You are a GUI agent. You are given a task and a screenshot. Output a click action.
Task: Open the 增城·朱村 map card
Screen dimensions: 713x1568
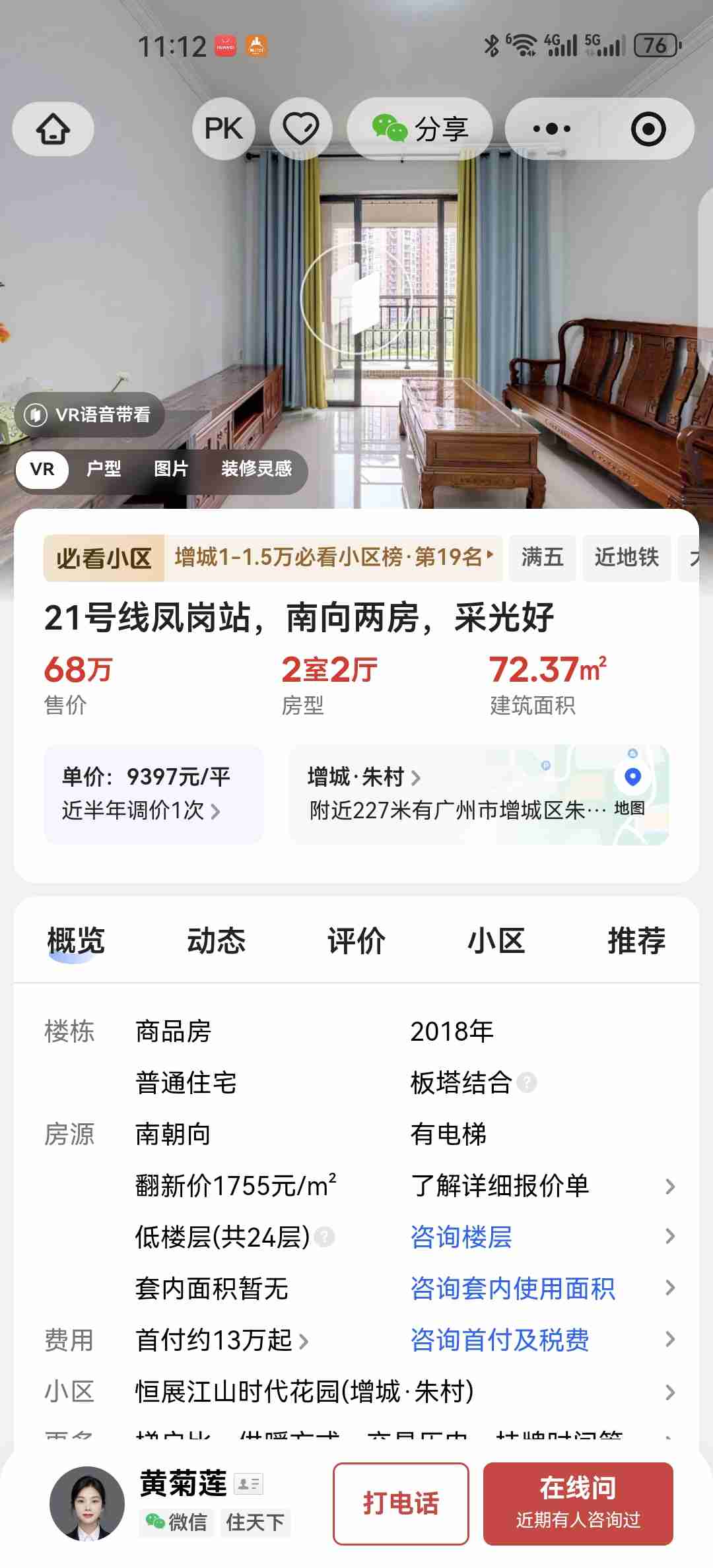click(x=479, y=795)
